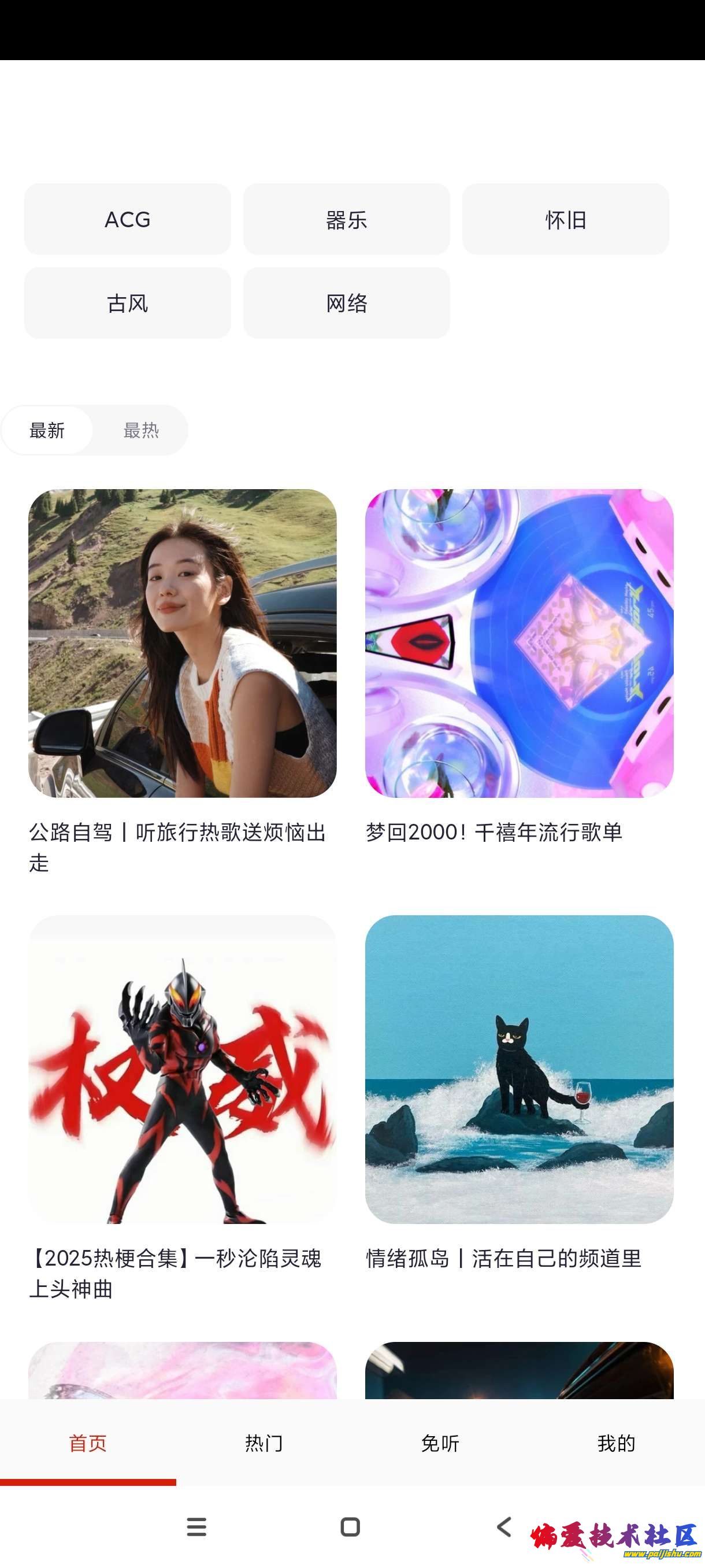Tap the system home button
Image resolution: width=705 pixels, height=1568 pixels.
click(350, 1527)
